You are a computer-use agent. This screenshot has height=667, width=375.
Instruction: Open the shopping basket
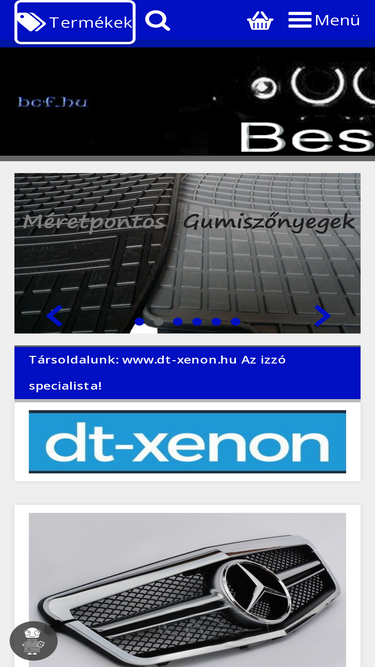point(260,21)
